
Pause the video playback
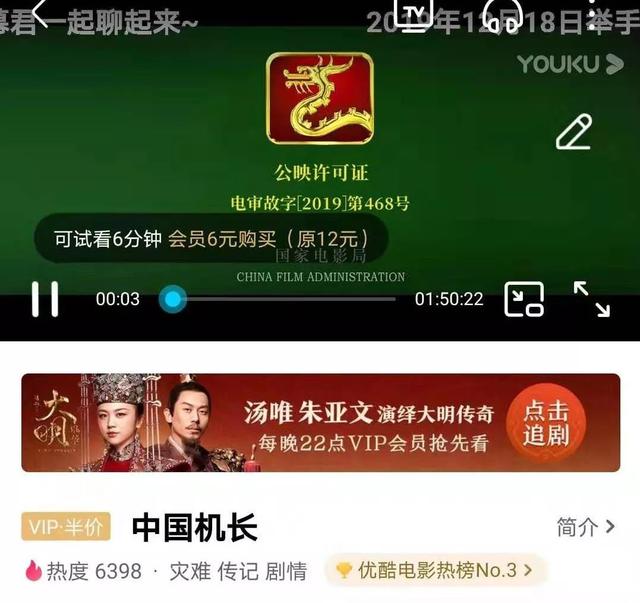point(44,299)
